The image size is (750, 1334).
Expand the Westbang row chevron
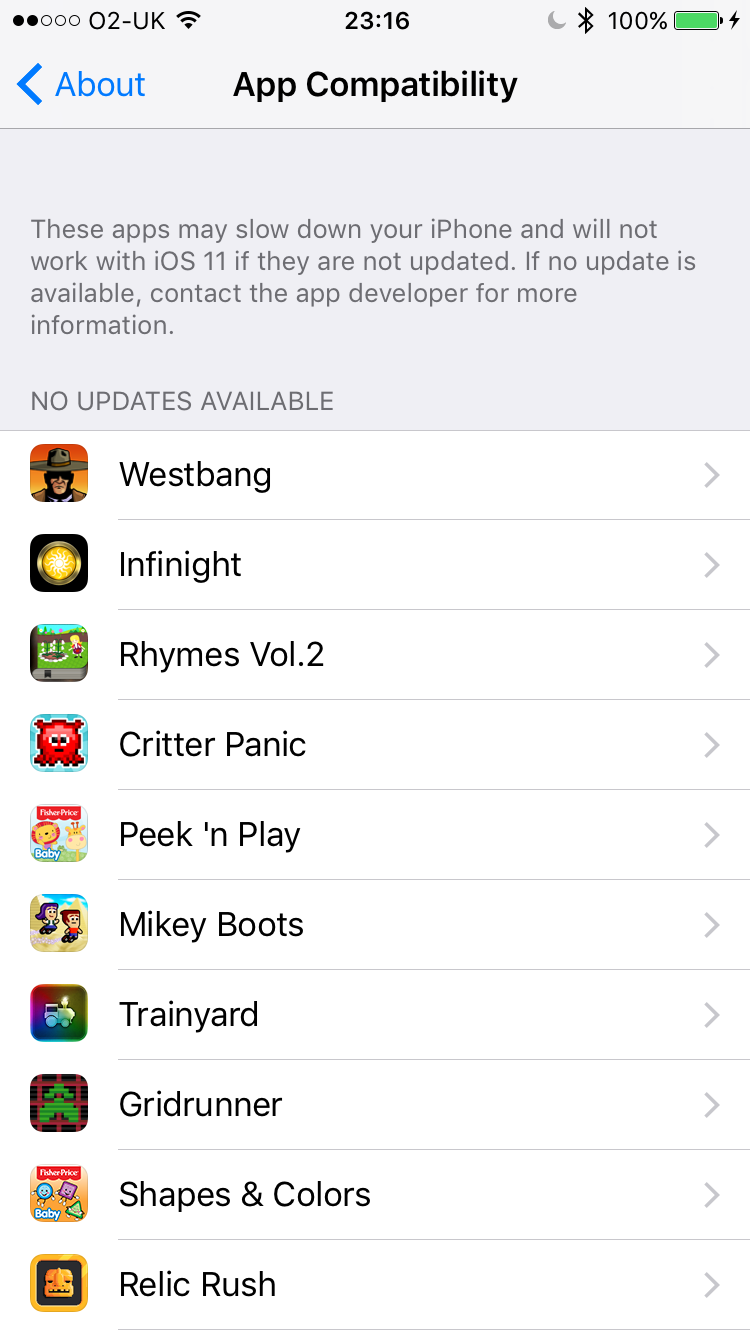pyautogui.click(x=711, y=475)
